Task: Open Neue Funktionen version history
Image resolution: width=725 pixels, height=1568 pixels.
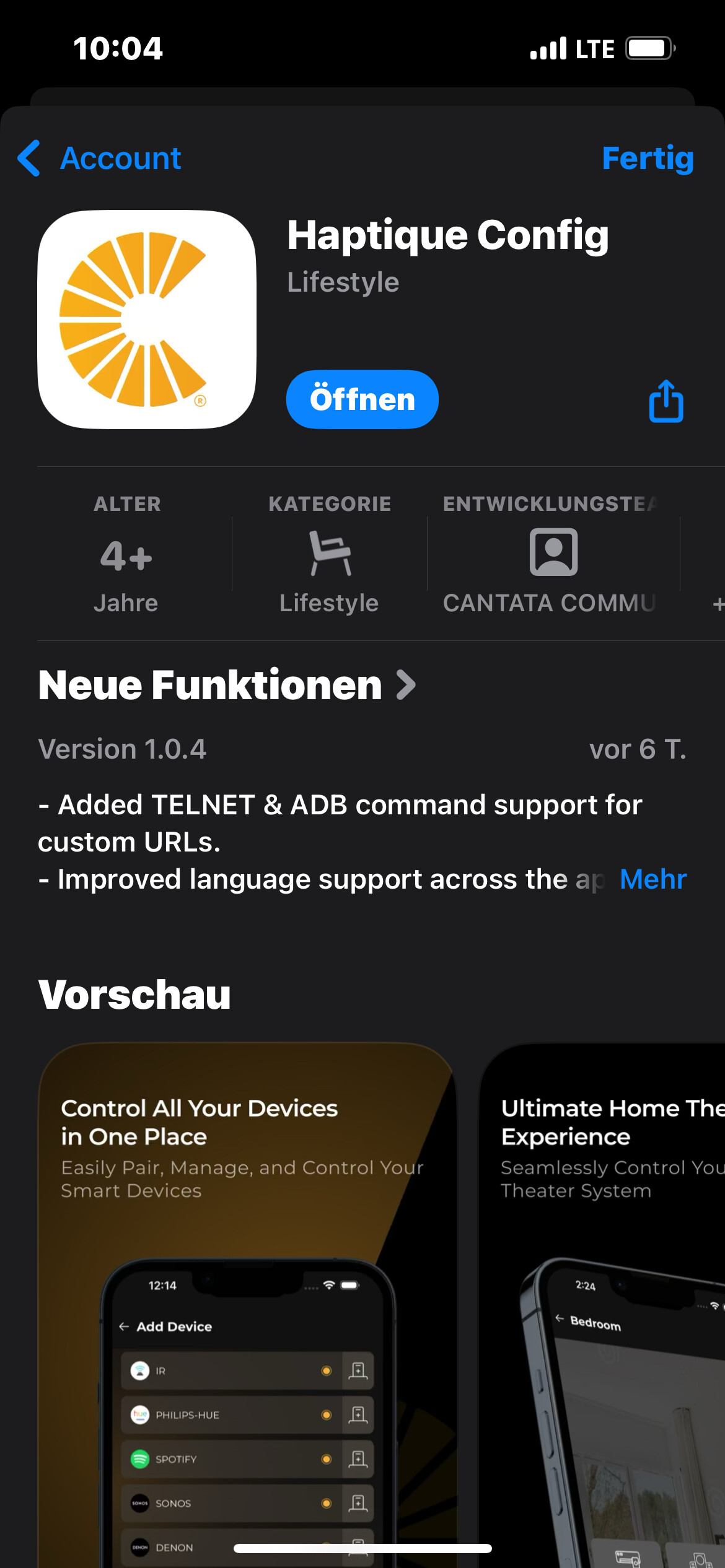Action: 227,686
